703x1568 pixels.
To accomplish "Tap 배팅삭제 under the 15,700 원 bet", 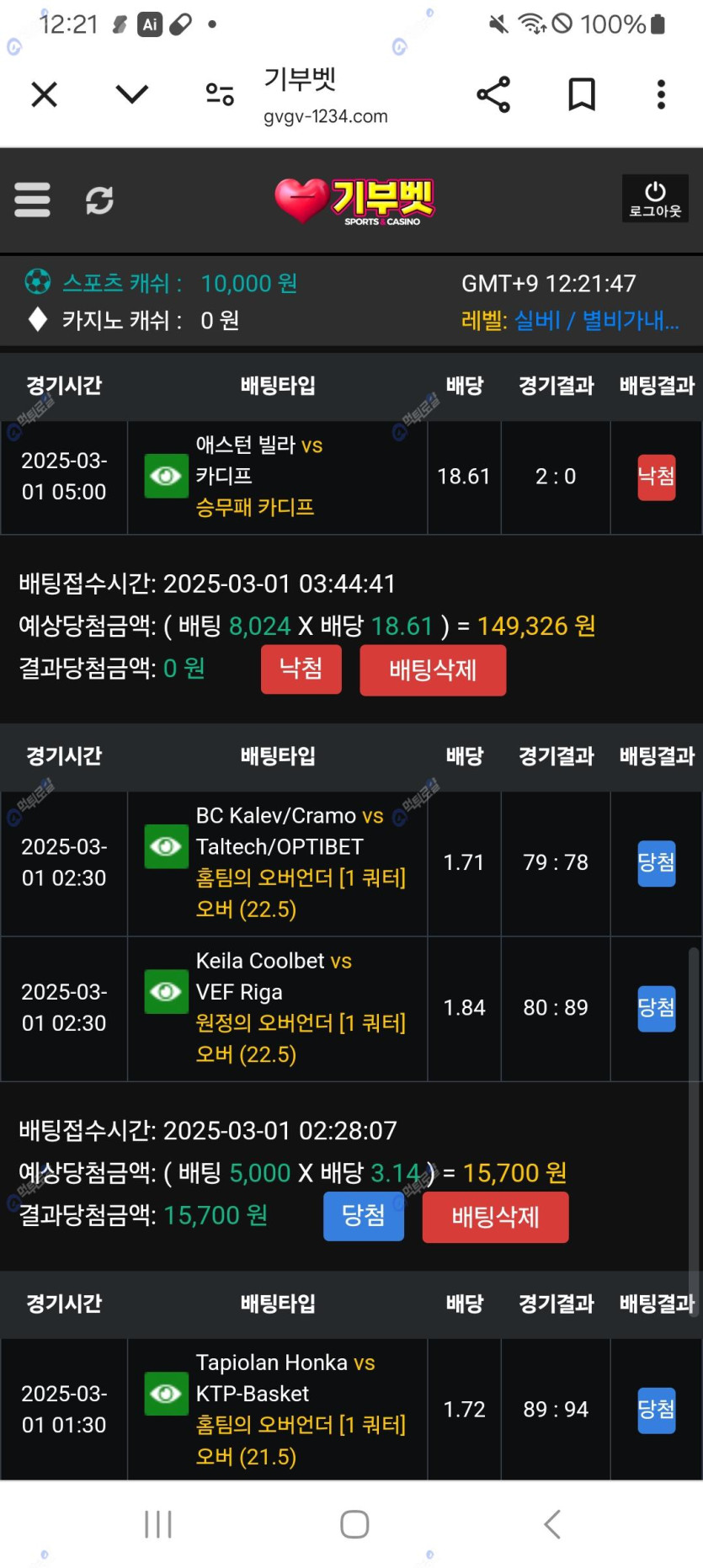I will (x=495, y=1217).
